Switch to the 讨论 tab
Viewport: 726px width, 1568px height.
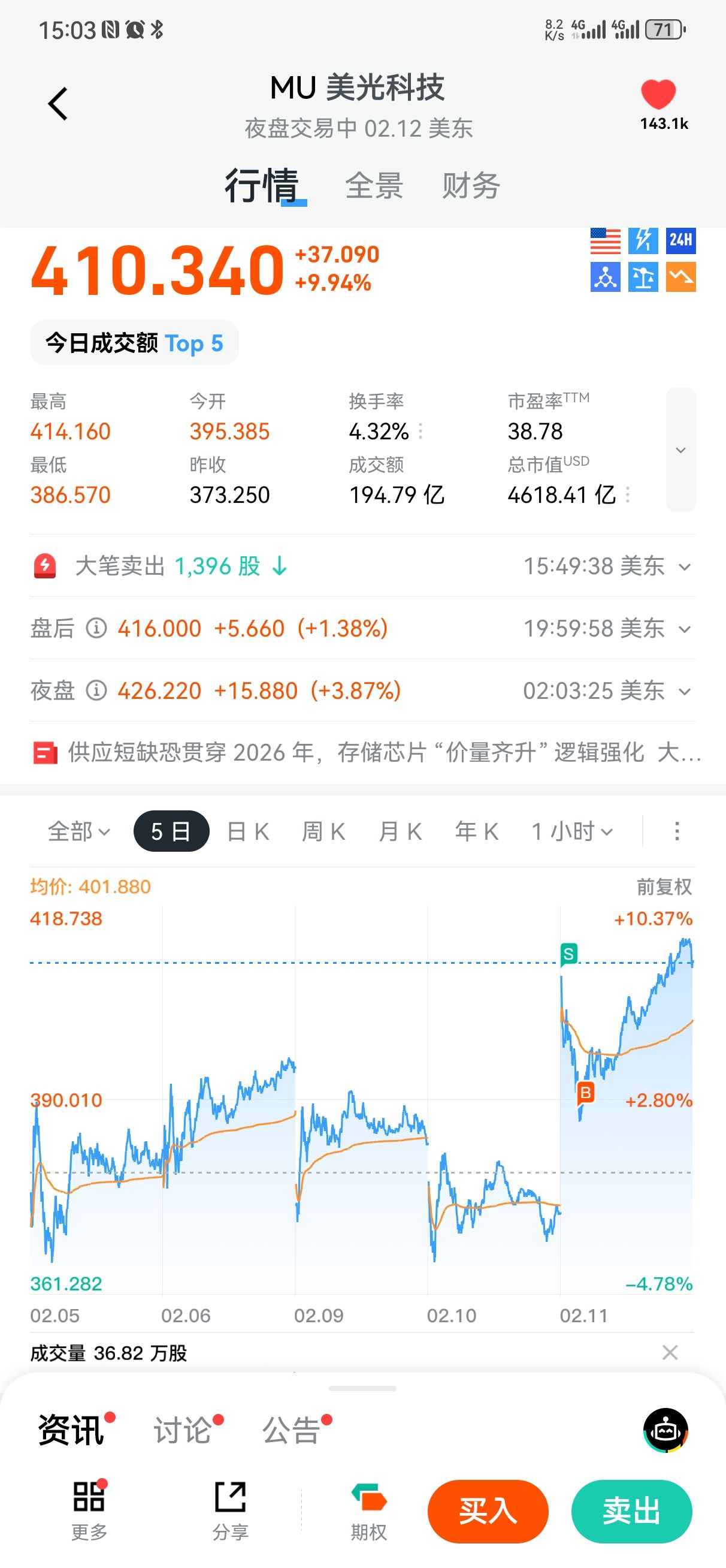[x=183, y=1430]
